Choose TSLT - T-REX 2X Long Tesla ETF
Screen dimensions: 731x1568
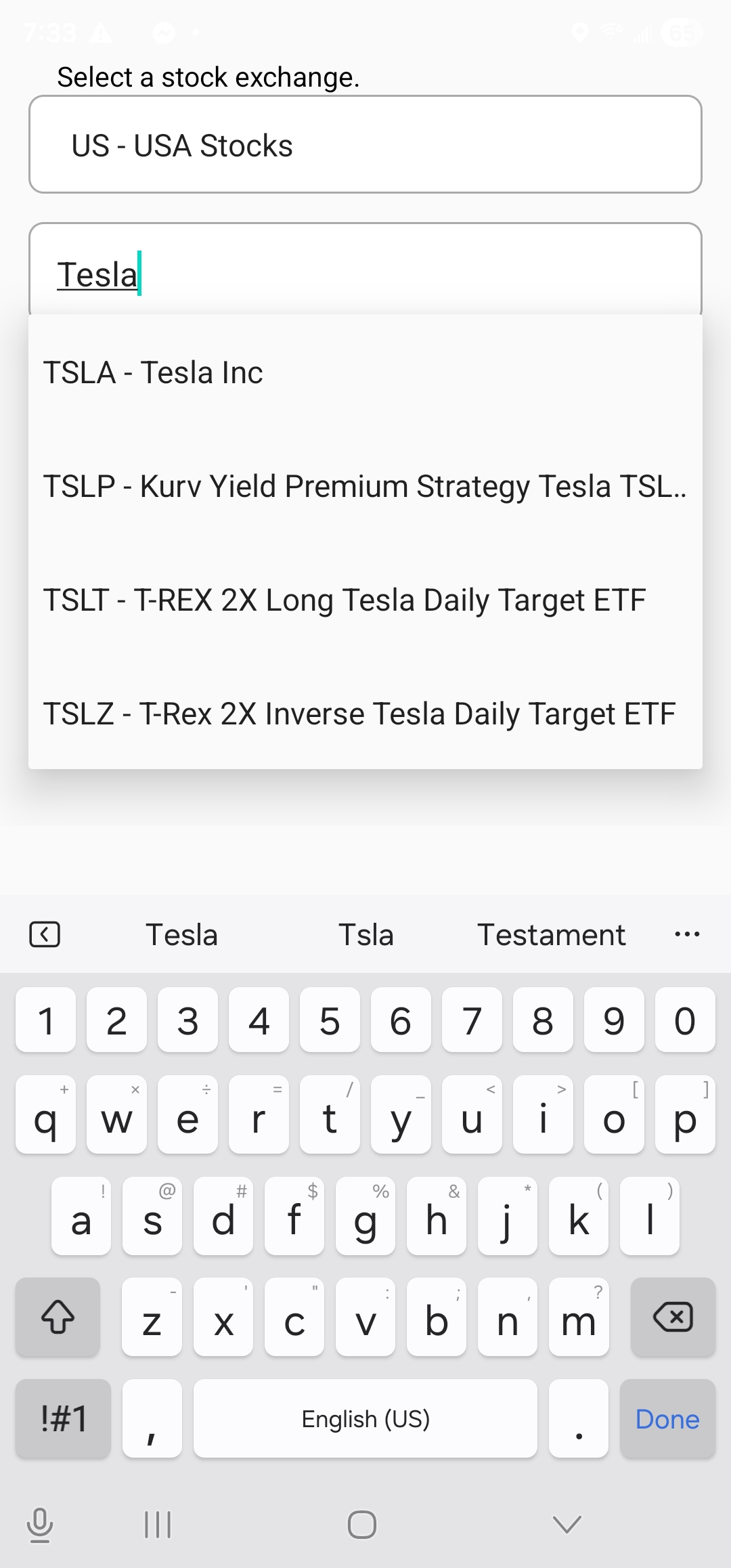(x=345, y=599)
